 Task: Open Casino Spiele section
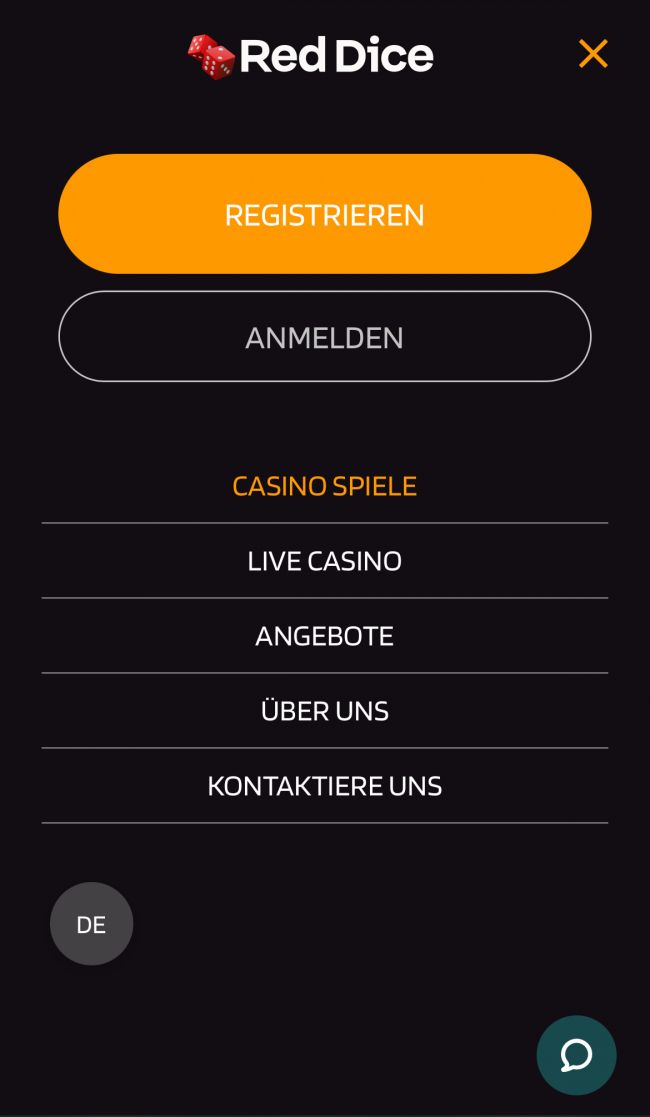point(325,487)
